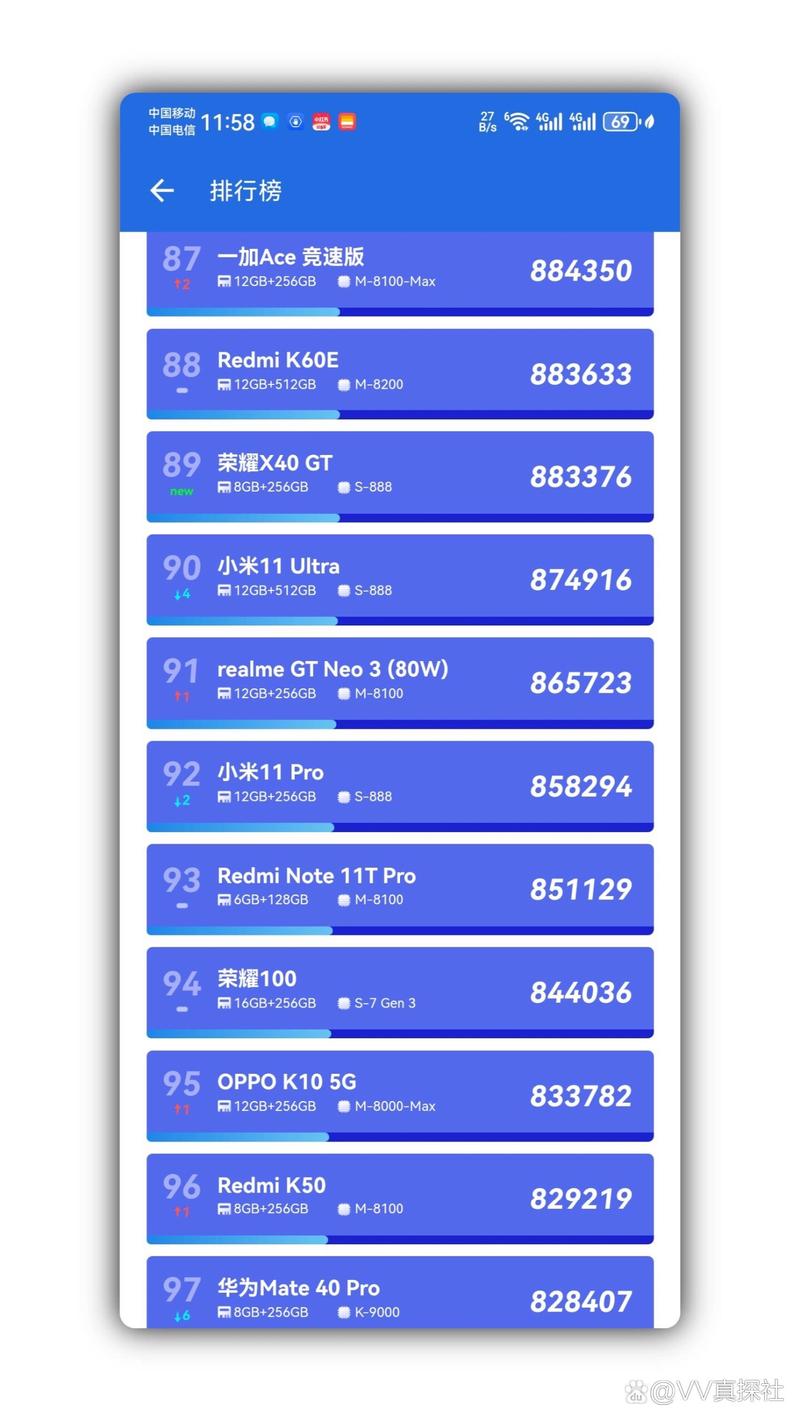The width and height of the screenshot is (800, 1421).
Task: Select the memory icon on Redmi K60E row
Action: coord(226,384)
